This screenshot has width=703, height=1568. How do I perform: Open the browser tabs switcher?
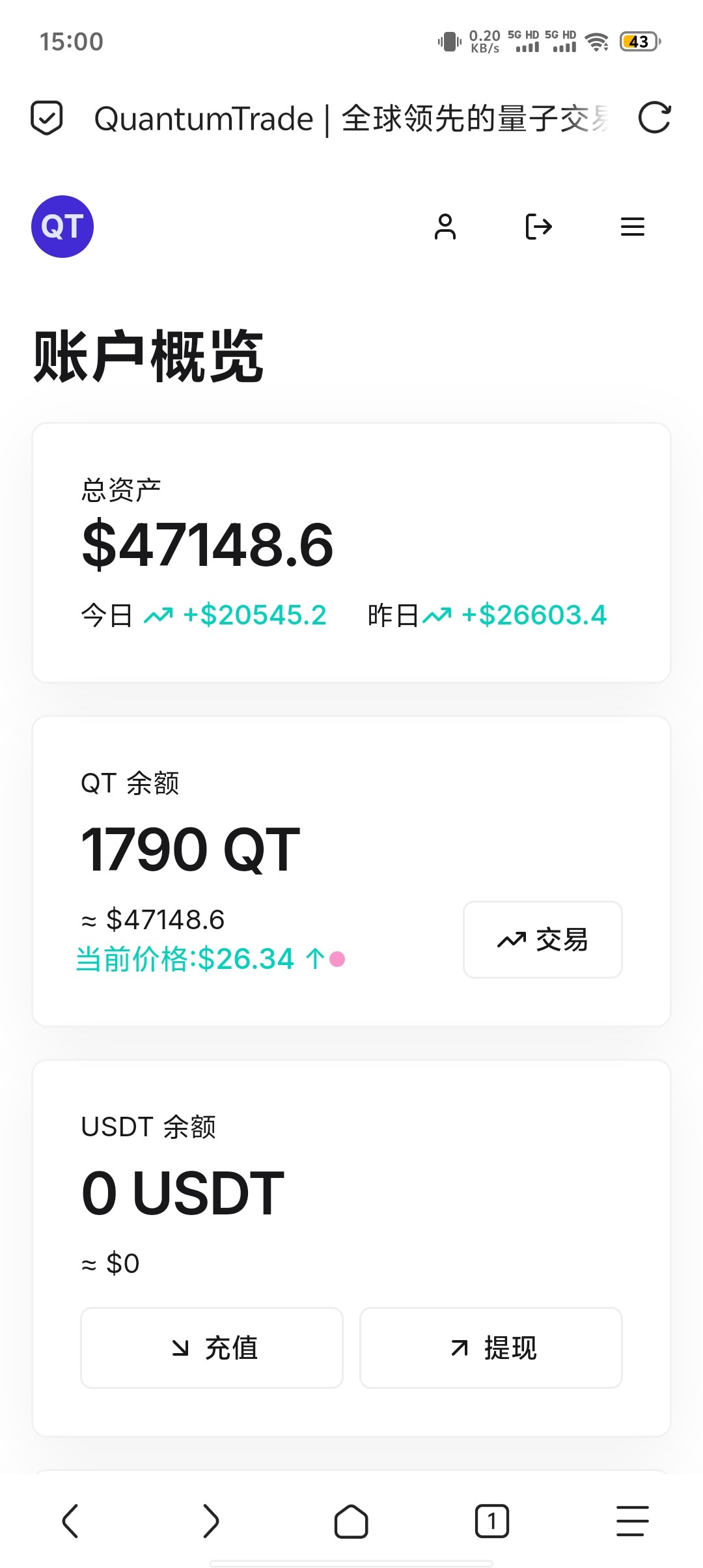(492, 1521)
